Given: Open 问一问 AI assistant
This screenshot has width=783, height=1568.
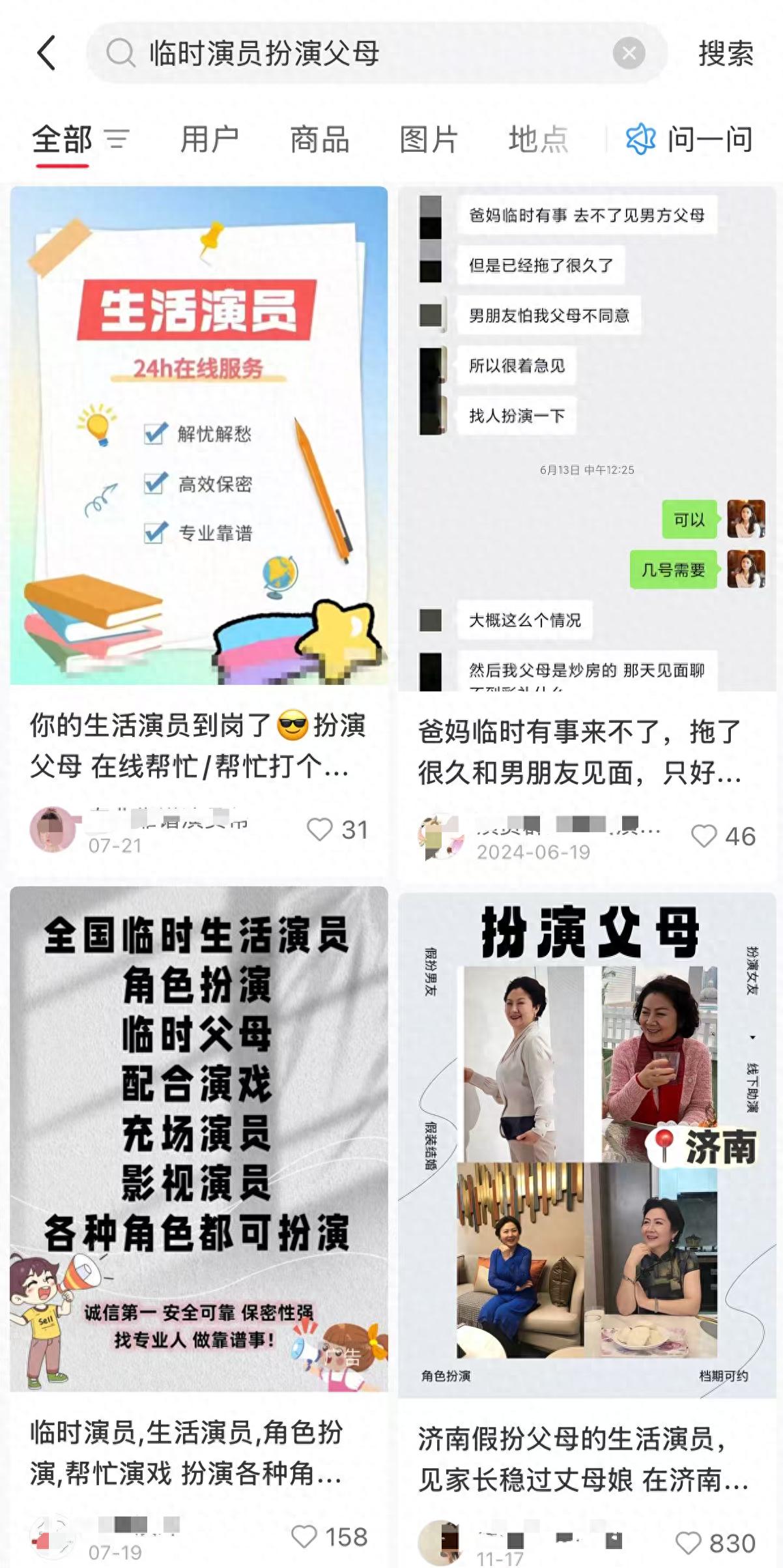Looking at the screenshot, I should [x=689, y=139].
